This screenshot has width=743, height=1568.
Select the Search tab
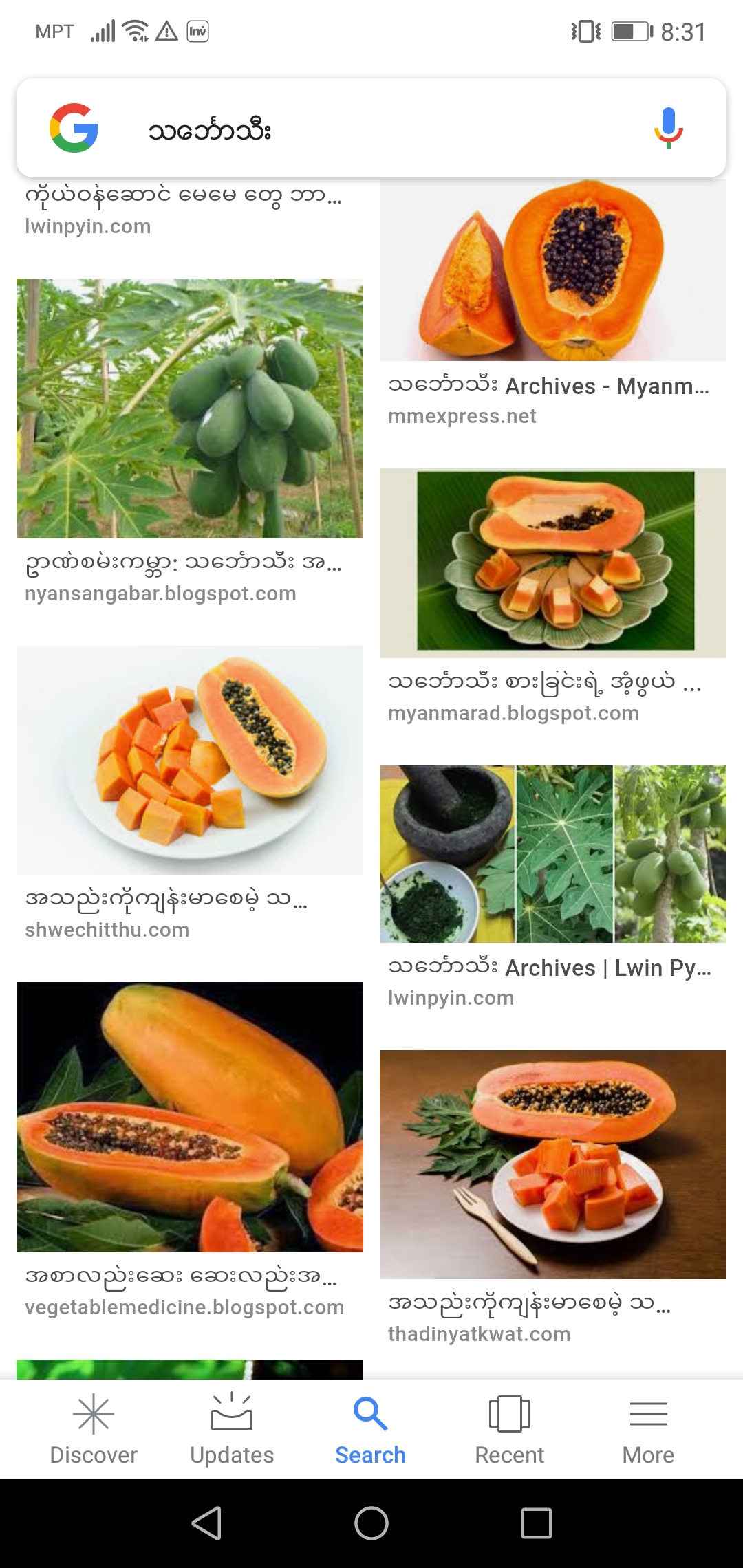coord(370,1428)
